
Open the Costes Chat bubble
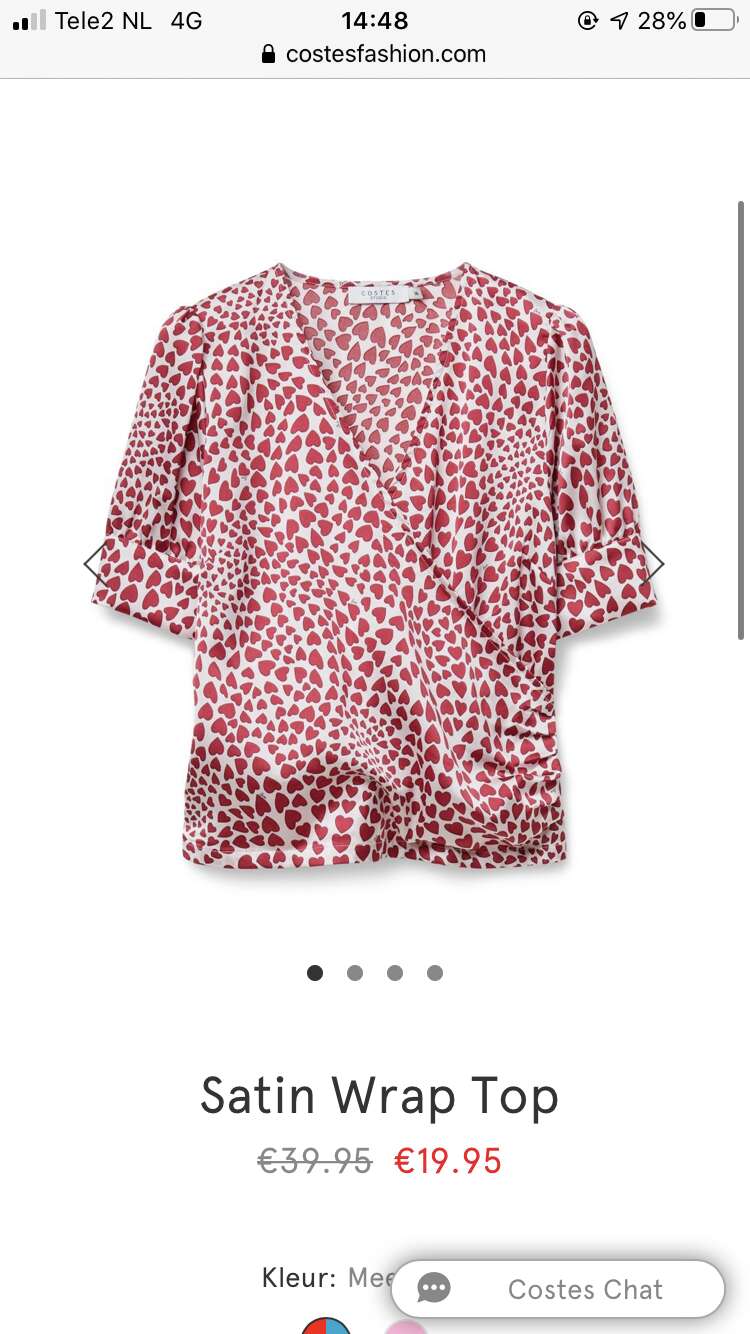click(558, 1289)
